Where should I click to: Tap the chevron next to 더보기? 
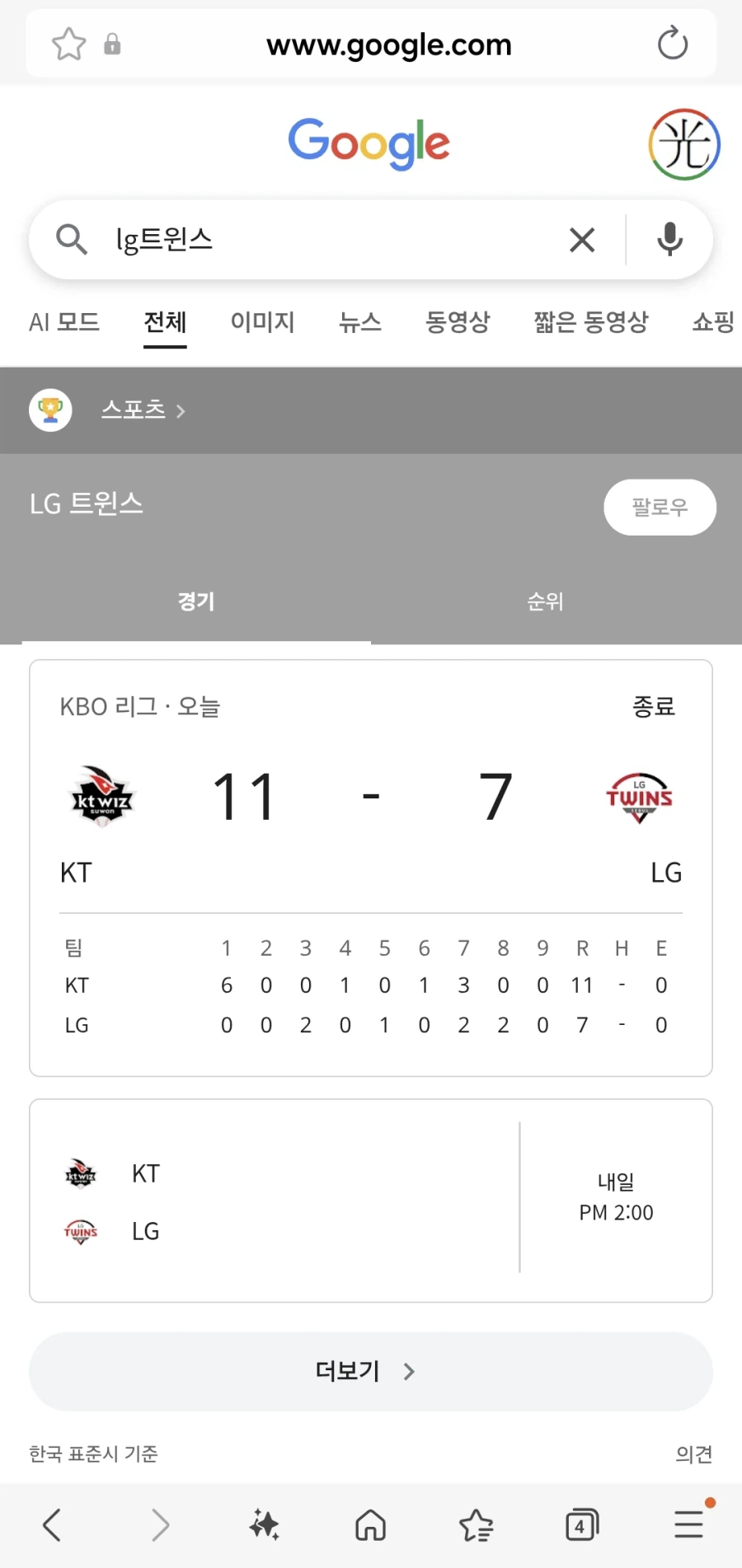[408, 1370]
